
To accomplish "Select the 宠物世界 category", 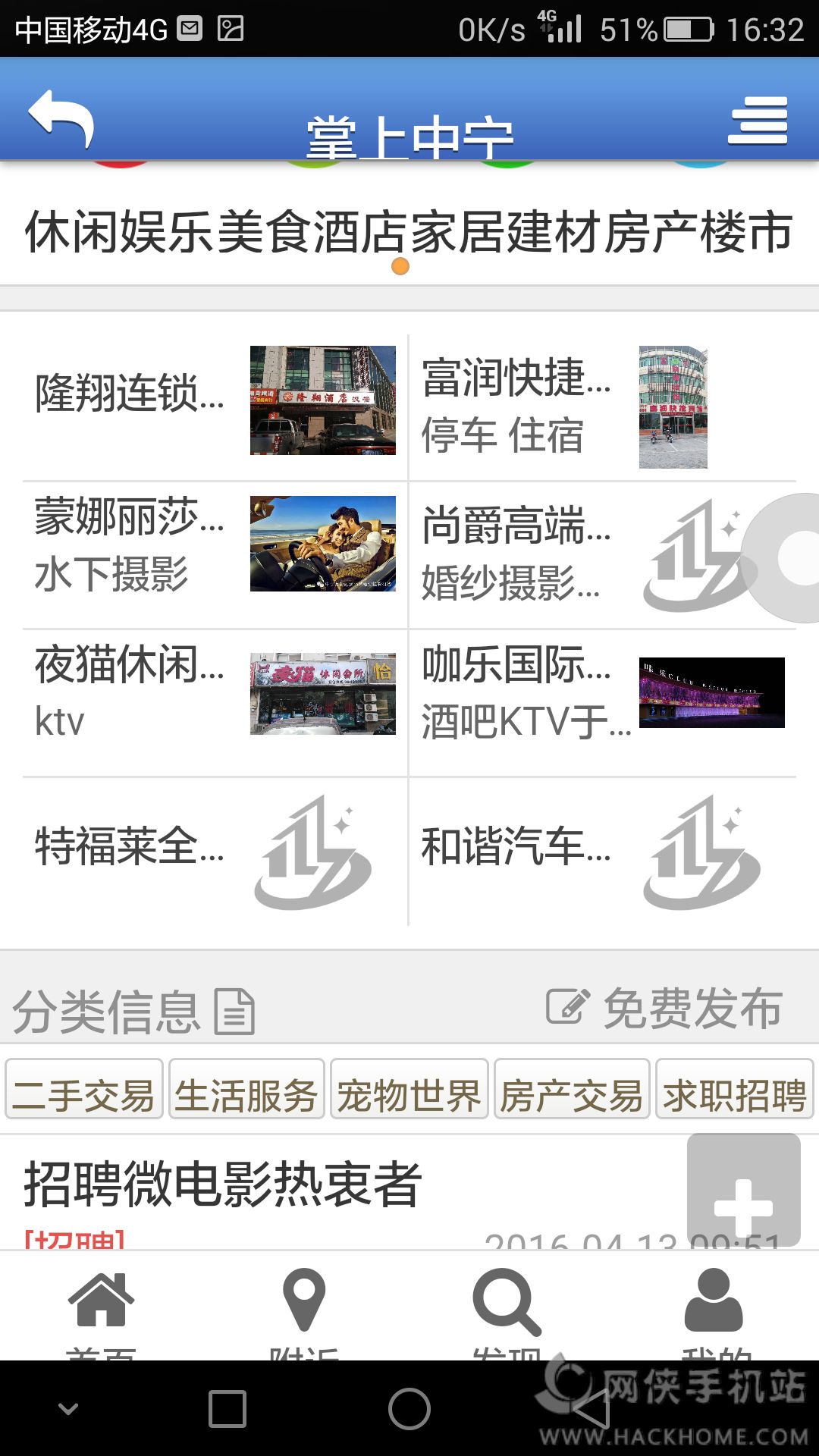I will tap(409, 1095).
